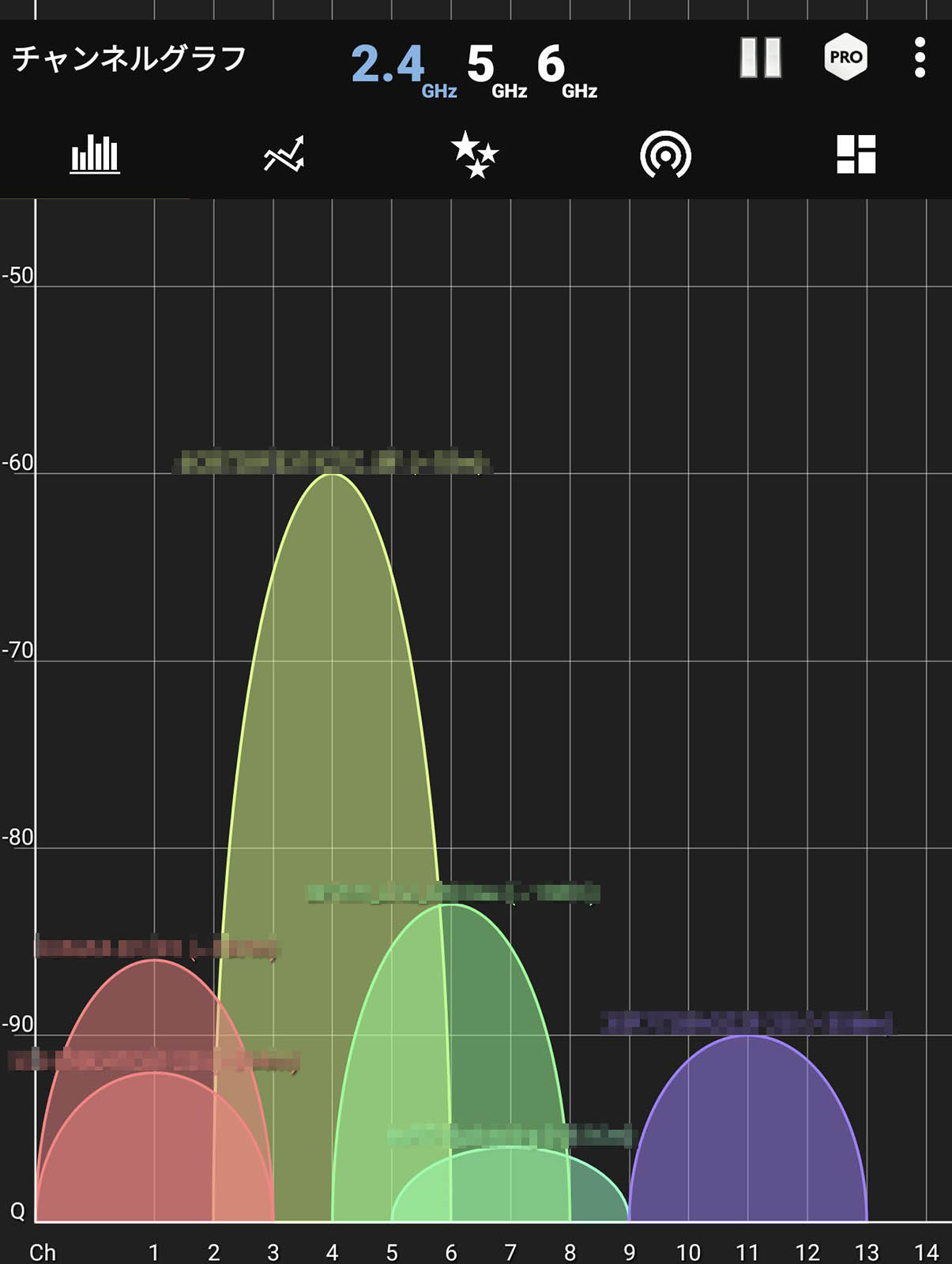Viewport: 952px width, 1264px height.
Task: Open the channel graph bar chart tab
Action: [95, 154]
